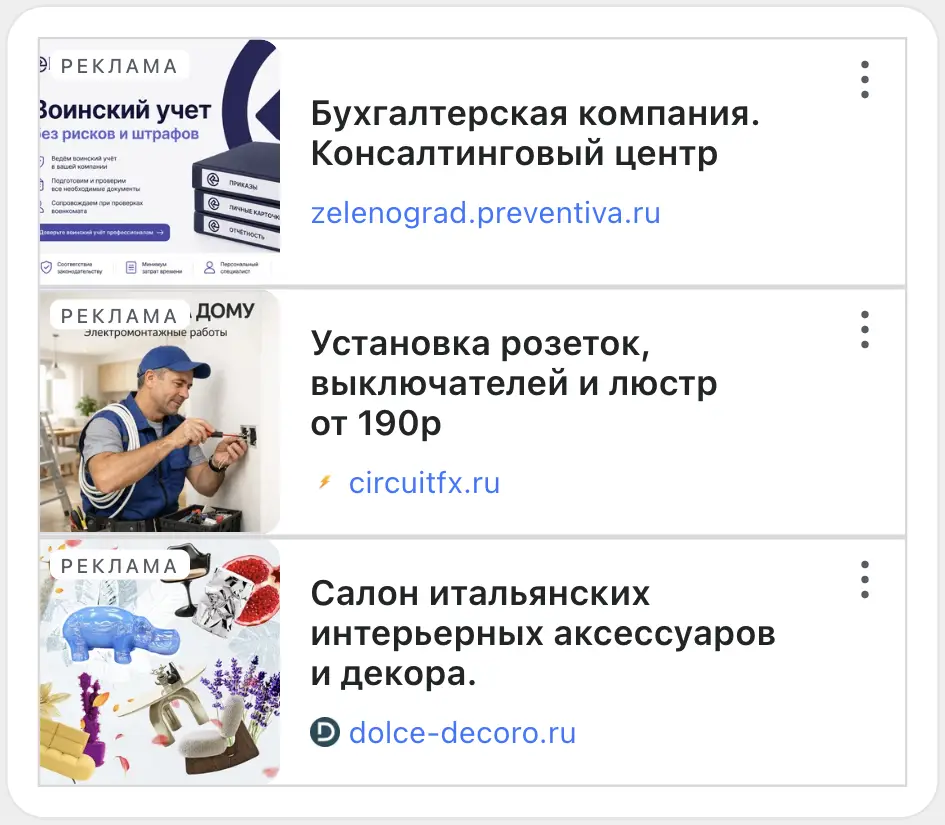Image resolution: width=945 pixels, height=825 pixels.
Task: Visit the circuitfx.ru link
Action: [424, 483]
